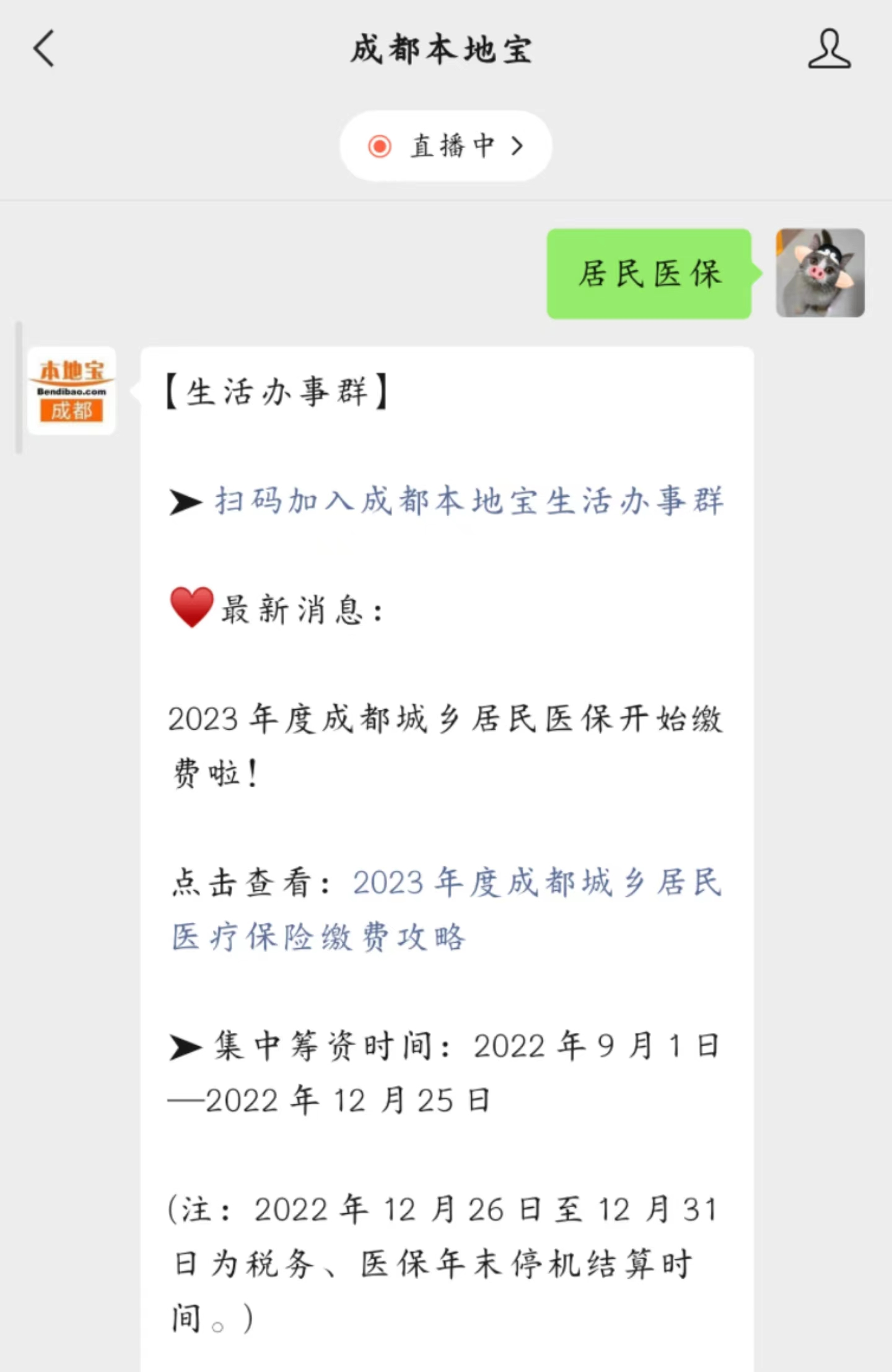Open the 直播中 live stream

click(445, 146)
